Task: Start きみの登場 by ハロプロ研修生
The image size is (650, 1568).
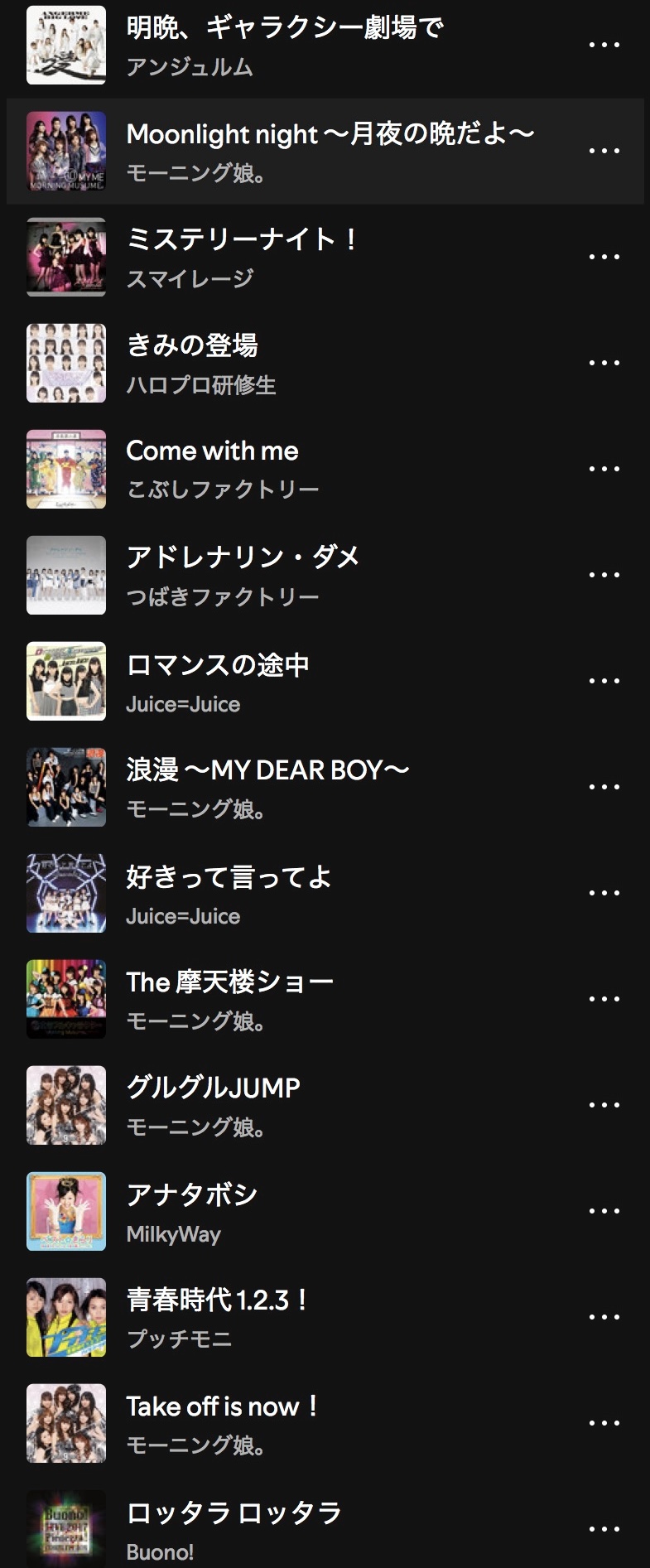Action: [x=192, y=345]
